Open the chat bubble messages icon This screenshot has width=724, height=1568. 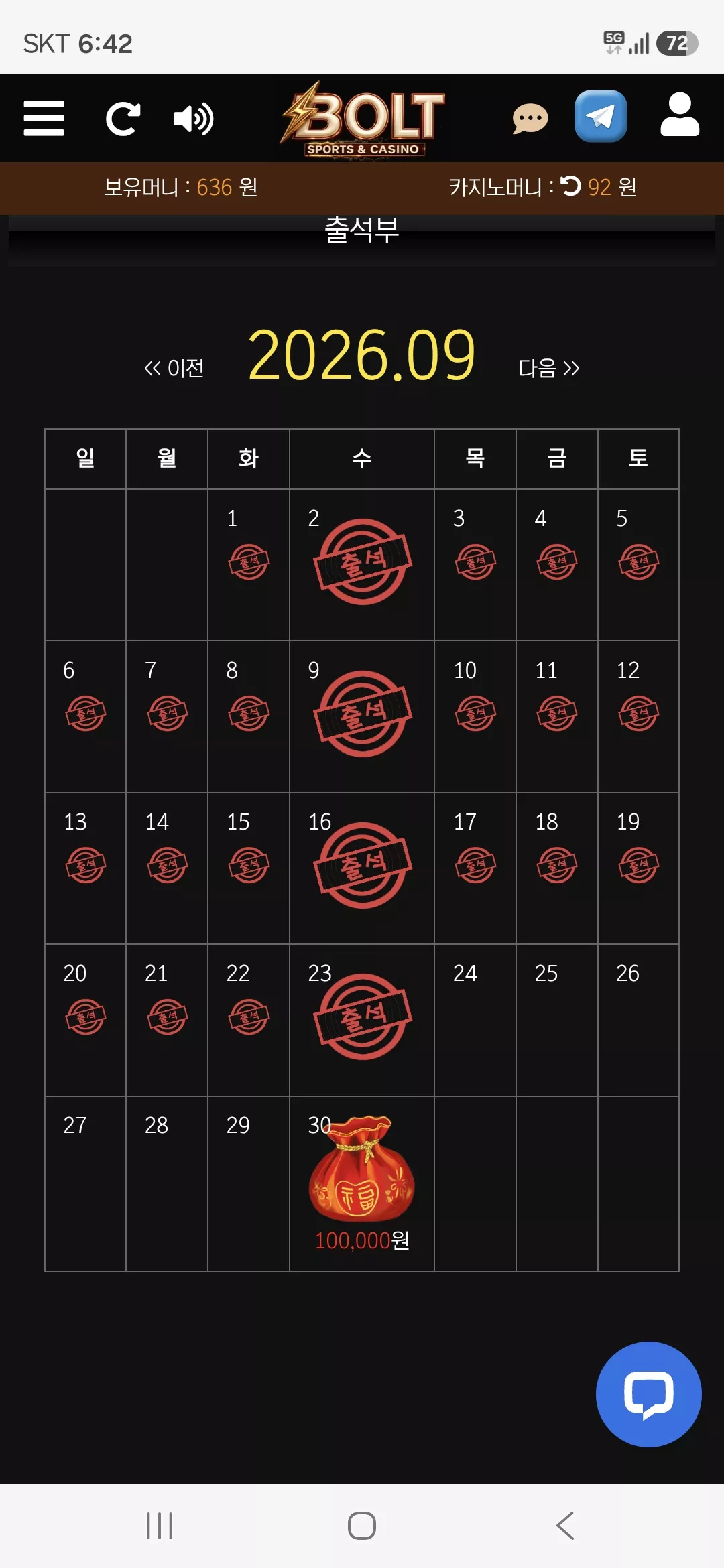click(530, 119)
